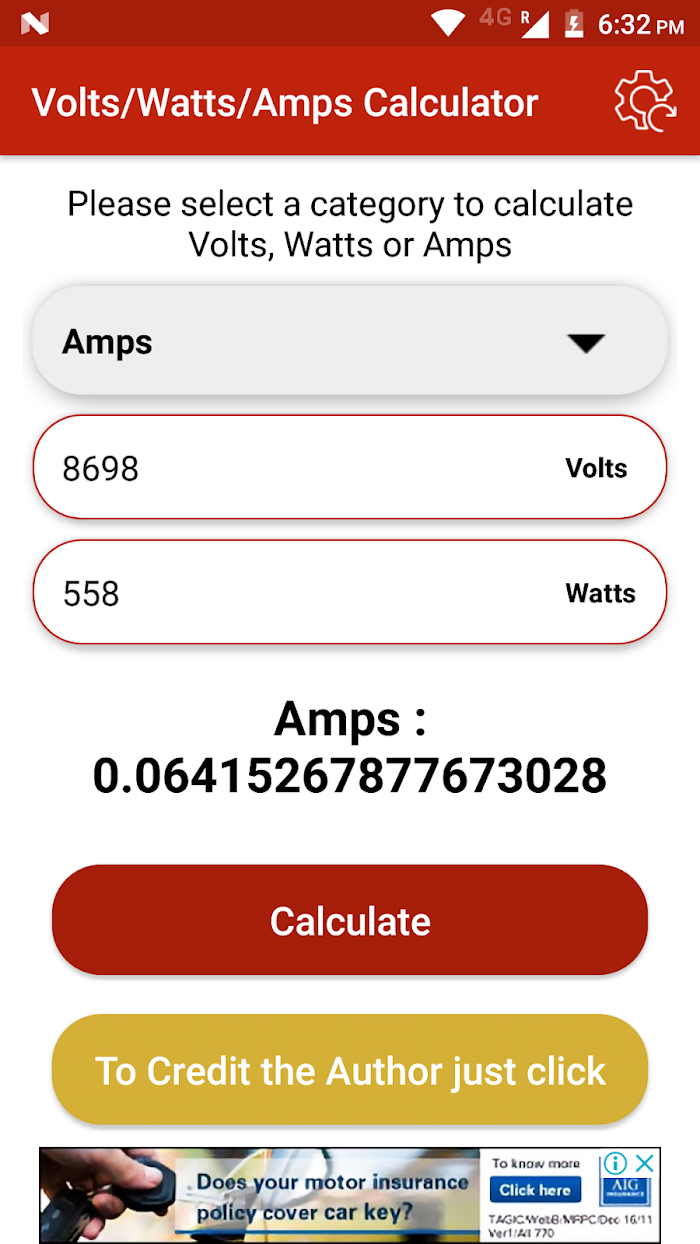Tap Click here in the insurance ad
Screen dimensions: 700x1244
click(x=535, y=1190)
